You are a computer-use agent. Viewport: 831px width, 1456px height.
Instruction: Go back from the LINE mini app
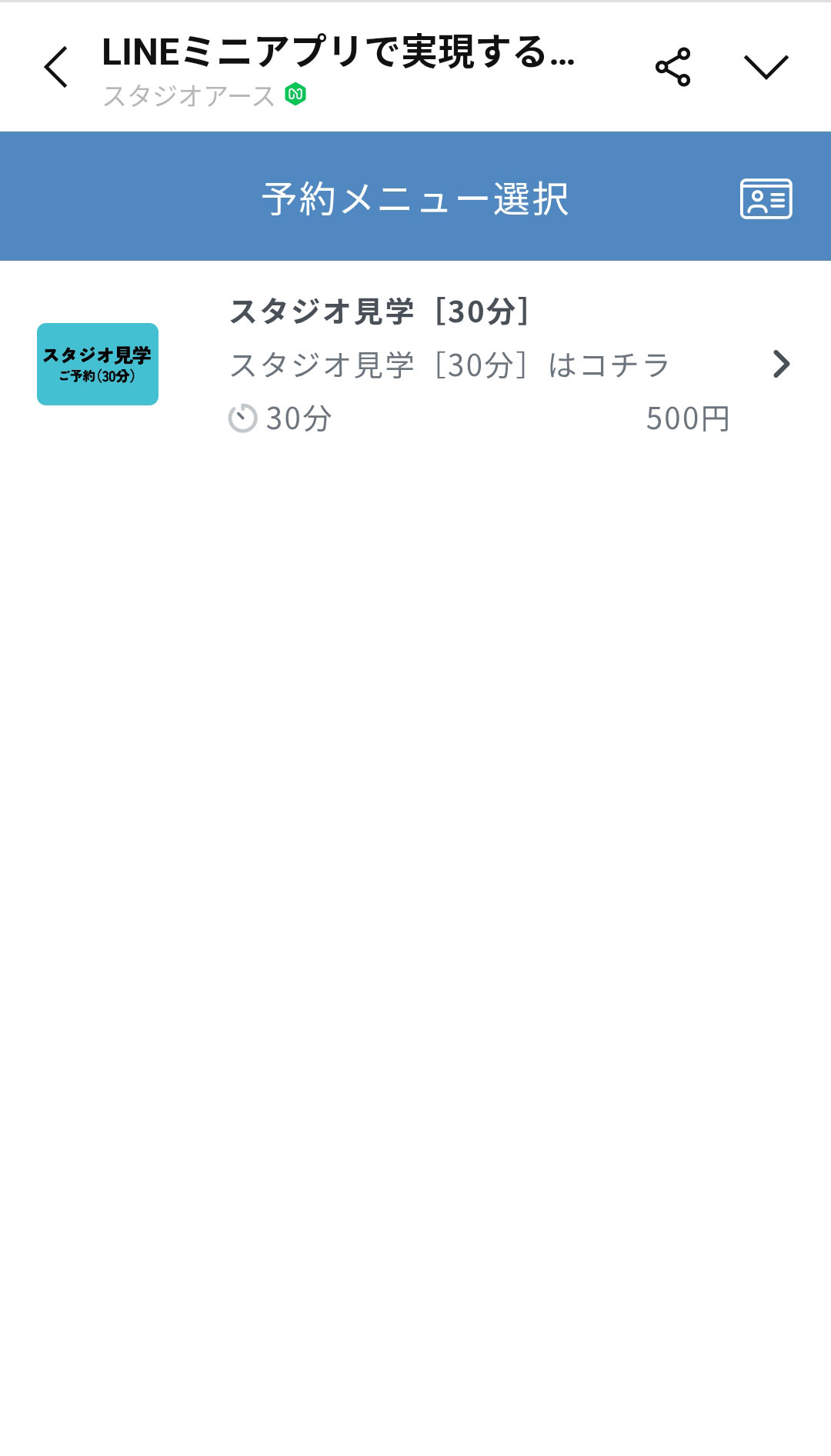click(x=56, y=67)
